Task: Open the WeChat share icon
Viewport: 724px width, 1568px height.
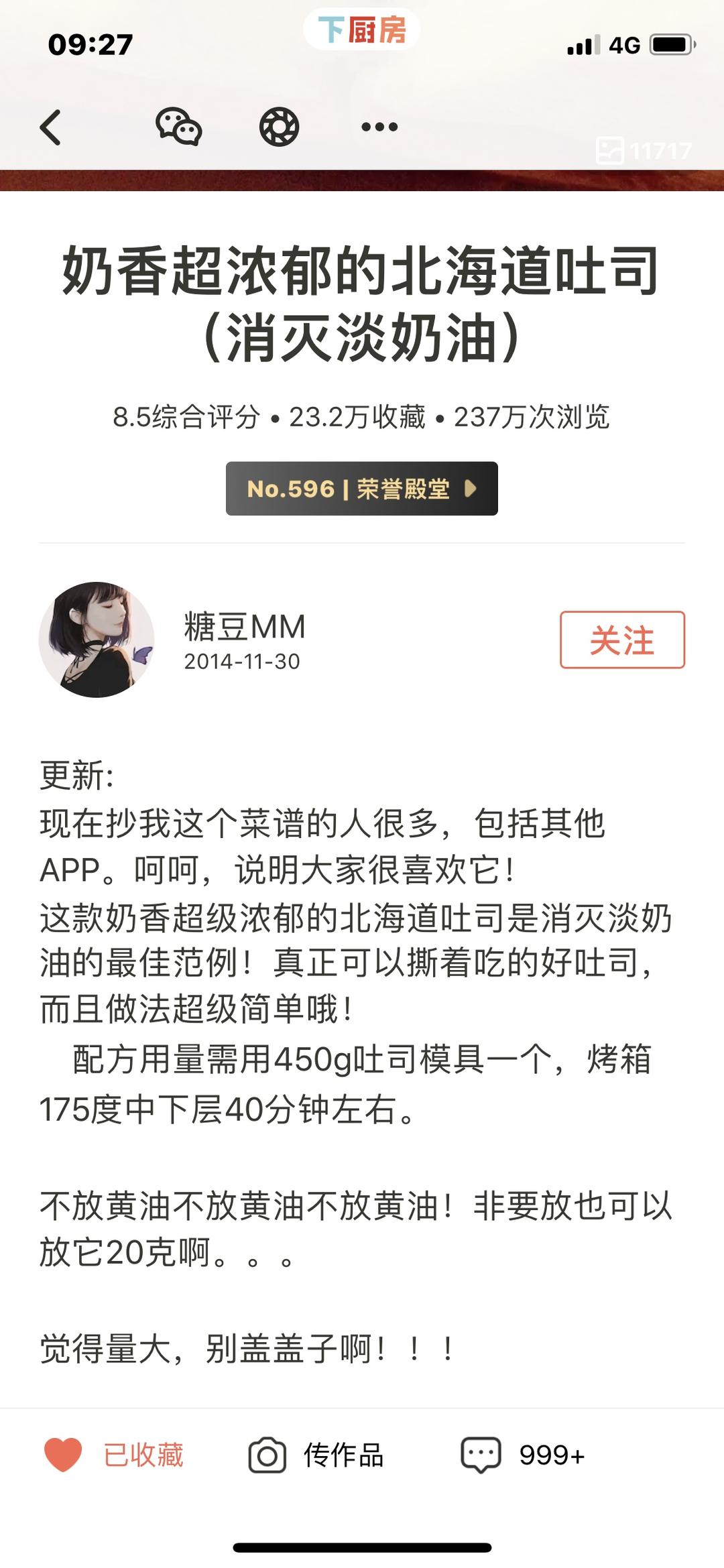Action: pyautogui.click(x=176, y=126)
